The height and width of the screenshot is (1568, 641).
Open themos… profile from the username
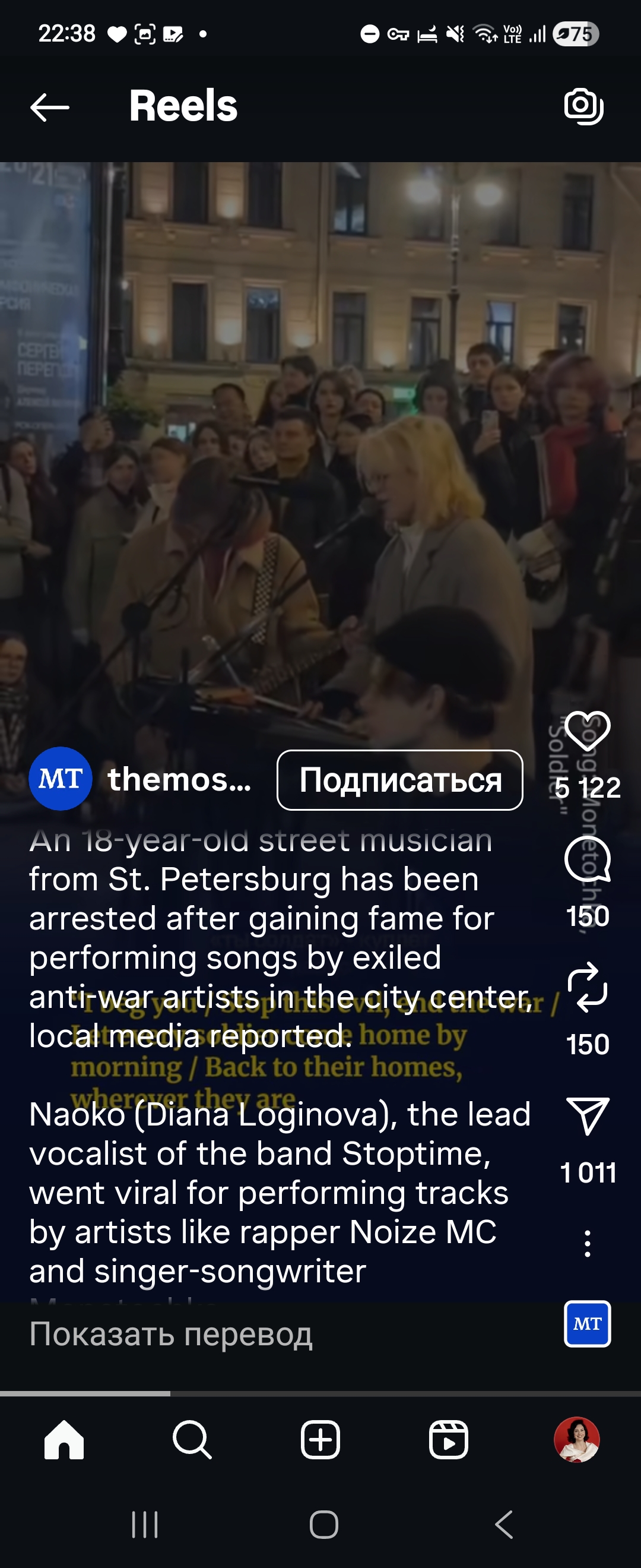(179, 780)
